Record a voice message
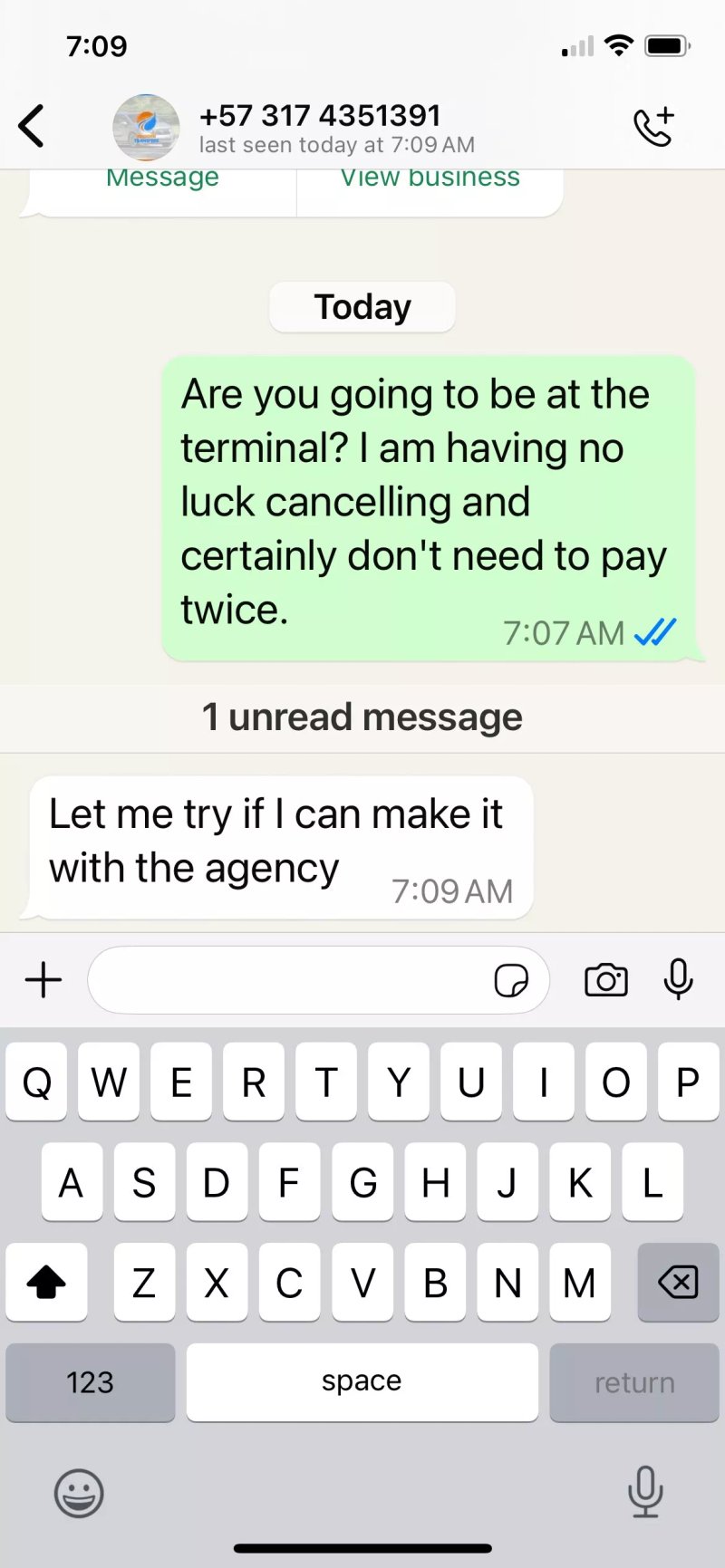 coord(678,979)
